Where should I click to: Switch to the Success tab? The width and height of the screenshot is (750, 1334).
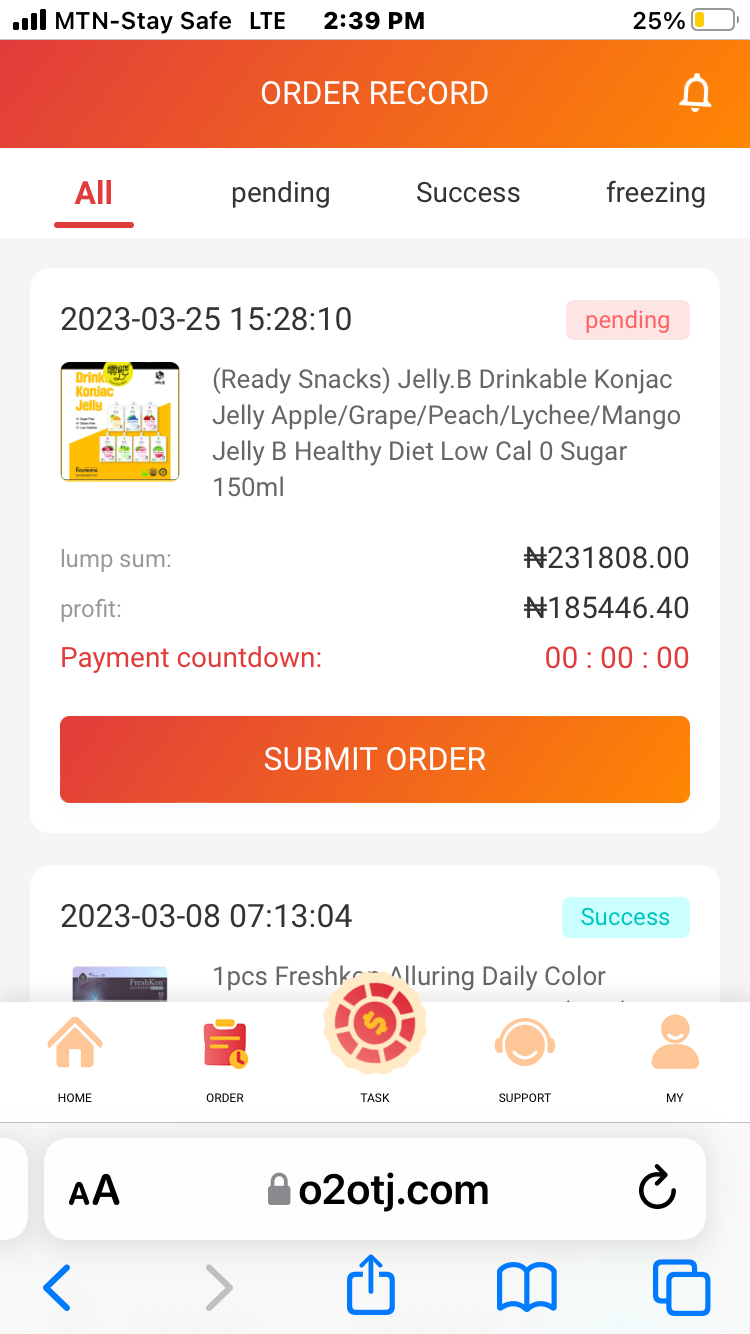468,193
